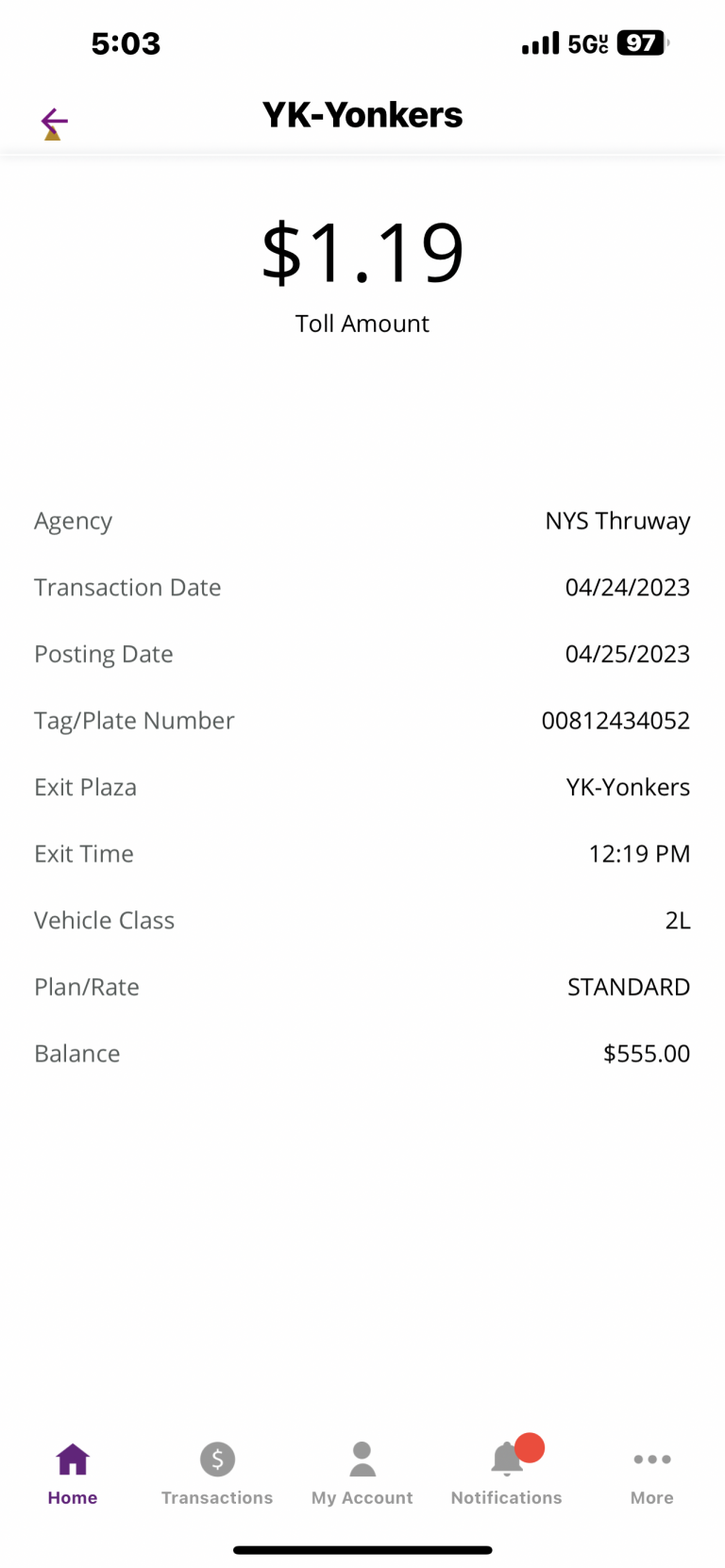Open the More menu tab
Image resolution: width=725 pixels, height=1568 pixels.
tap(652, 1475)
